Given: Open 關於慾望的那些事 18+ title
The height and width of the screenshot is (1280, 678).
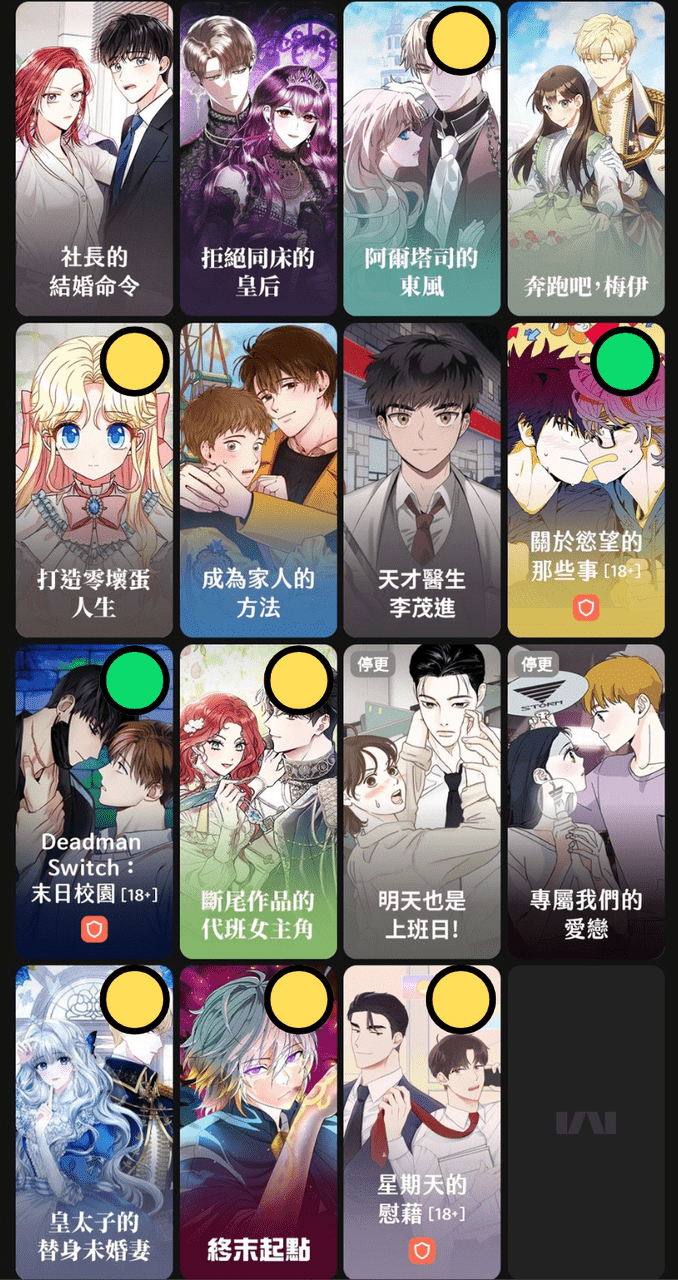Looking at the screenshot, I should pos(586,480).
